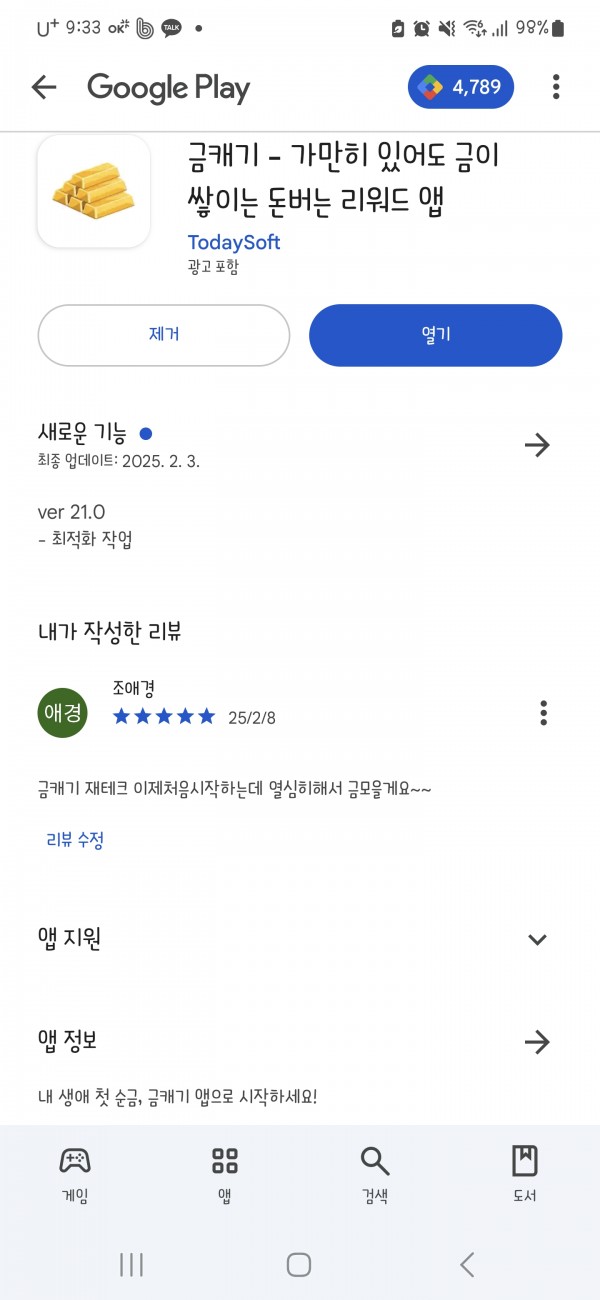This screenshot has height=1300, width=600.
Task: Tap 리뷰 수정 to edit review
Action: 75,840
